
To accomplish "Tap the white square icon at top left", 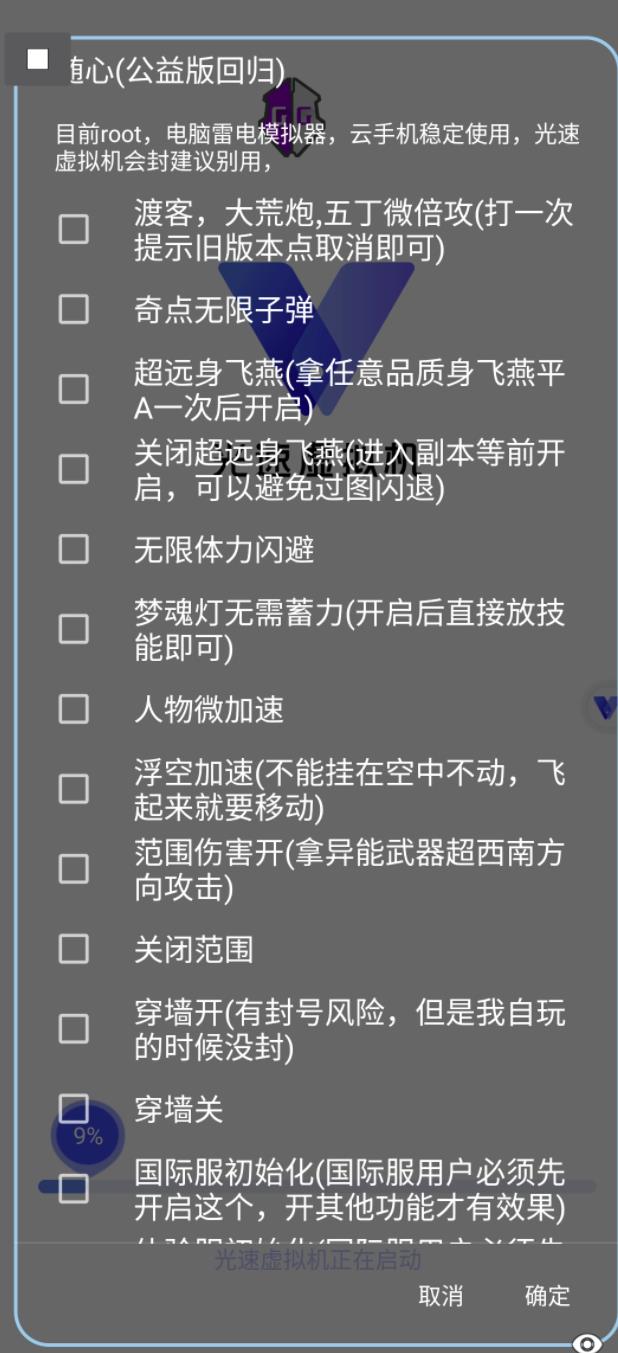I will coord(38,59).
